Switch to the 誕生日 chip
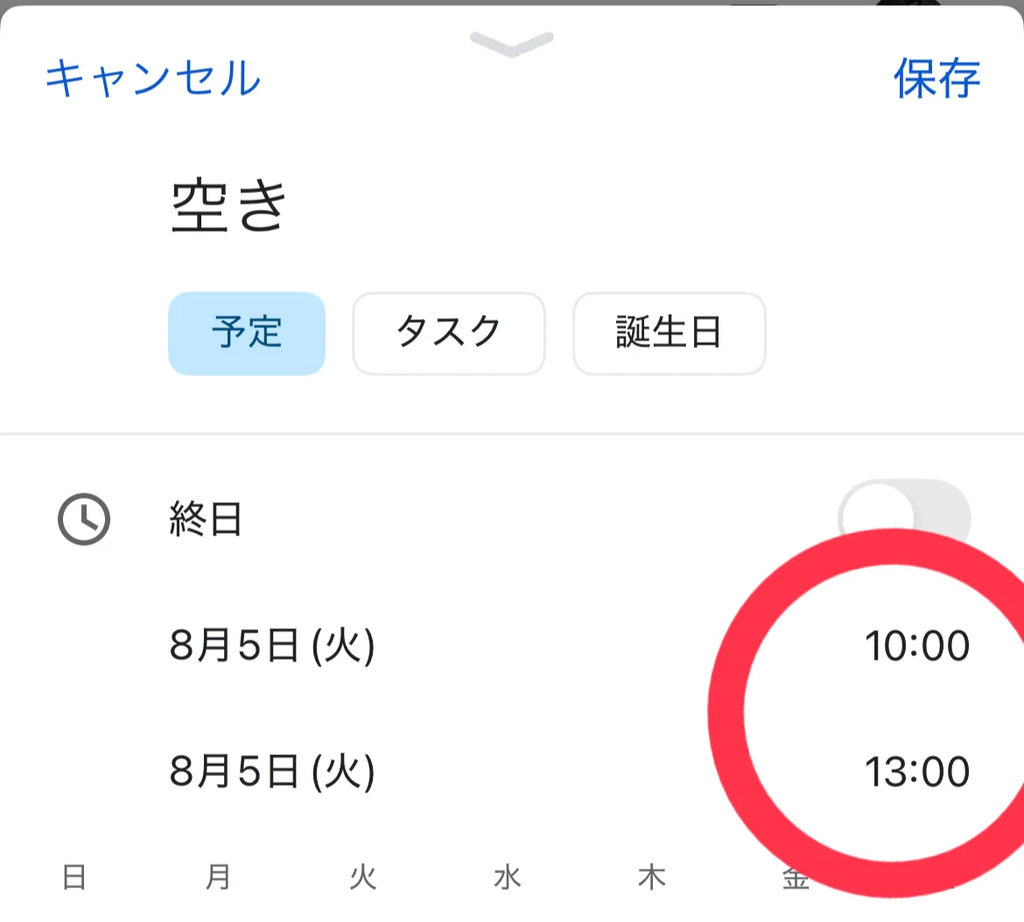 click(x=668, y=333)
